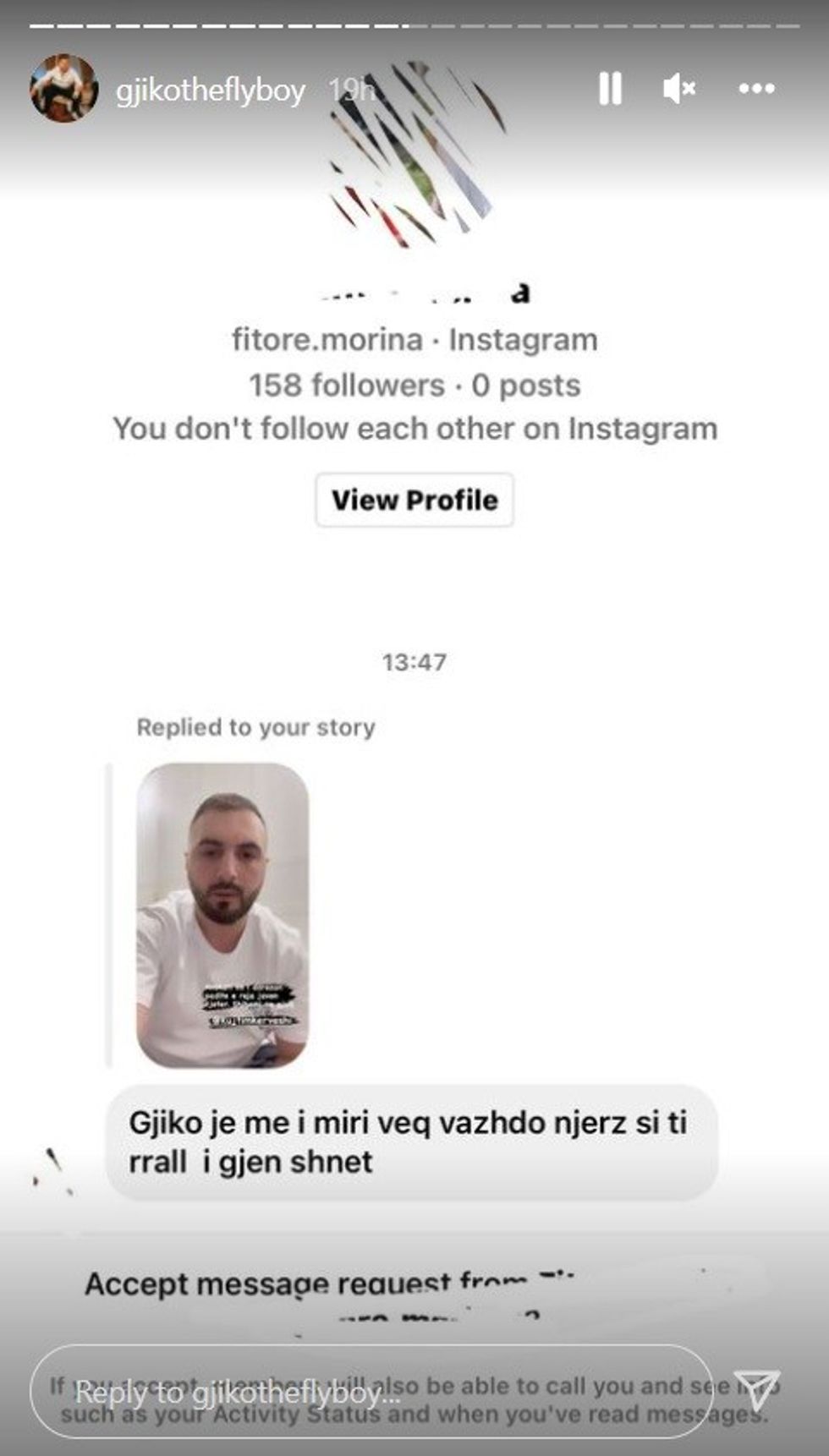
Task: Open gjikotheflyboy's profile from the username
Action: pos(210,90)
